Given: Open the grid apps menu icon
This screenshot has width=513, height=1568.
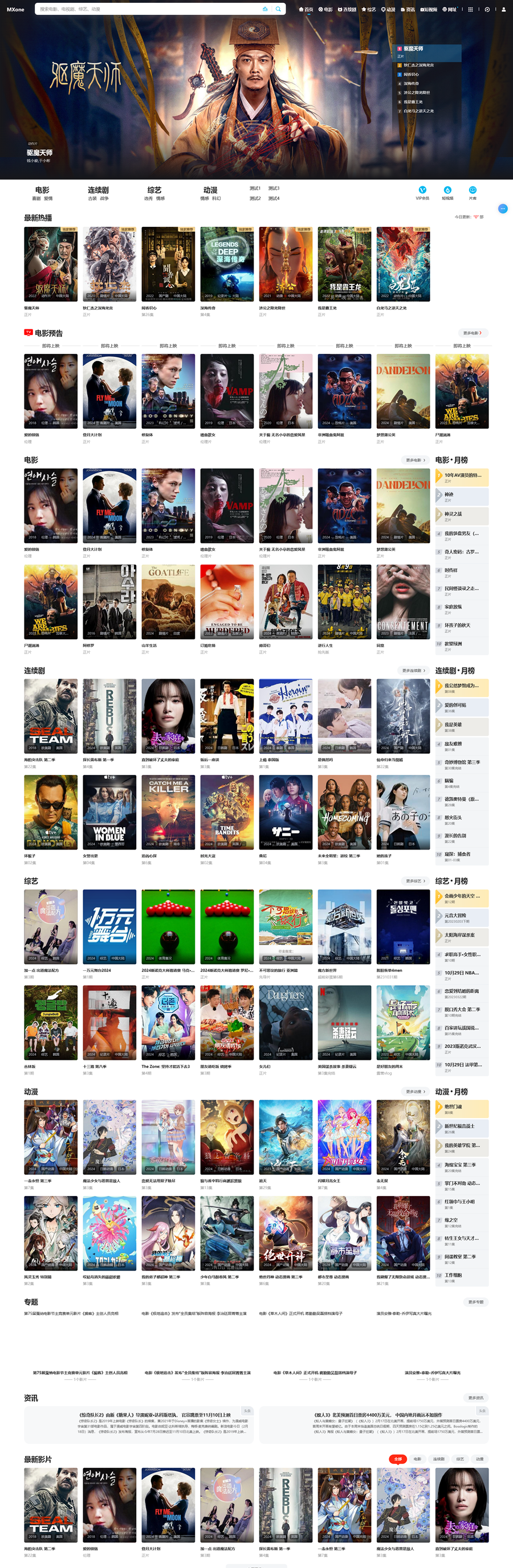Looking at the screenshot, I should click(470, 9).
